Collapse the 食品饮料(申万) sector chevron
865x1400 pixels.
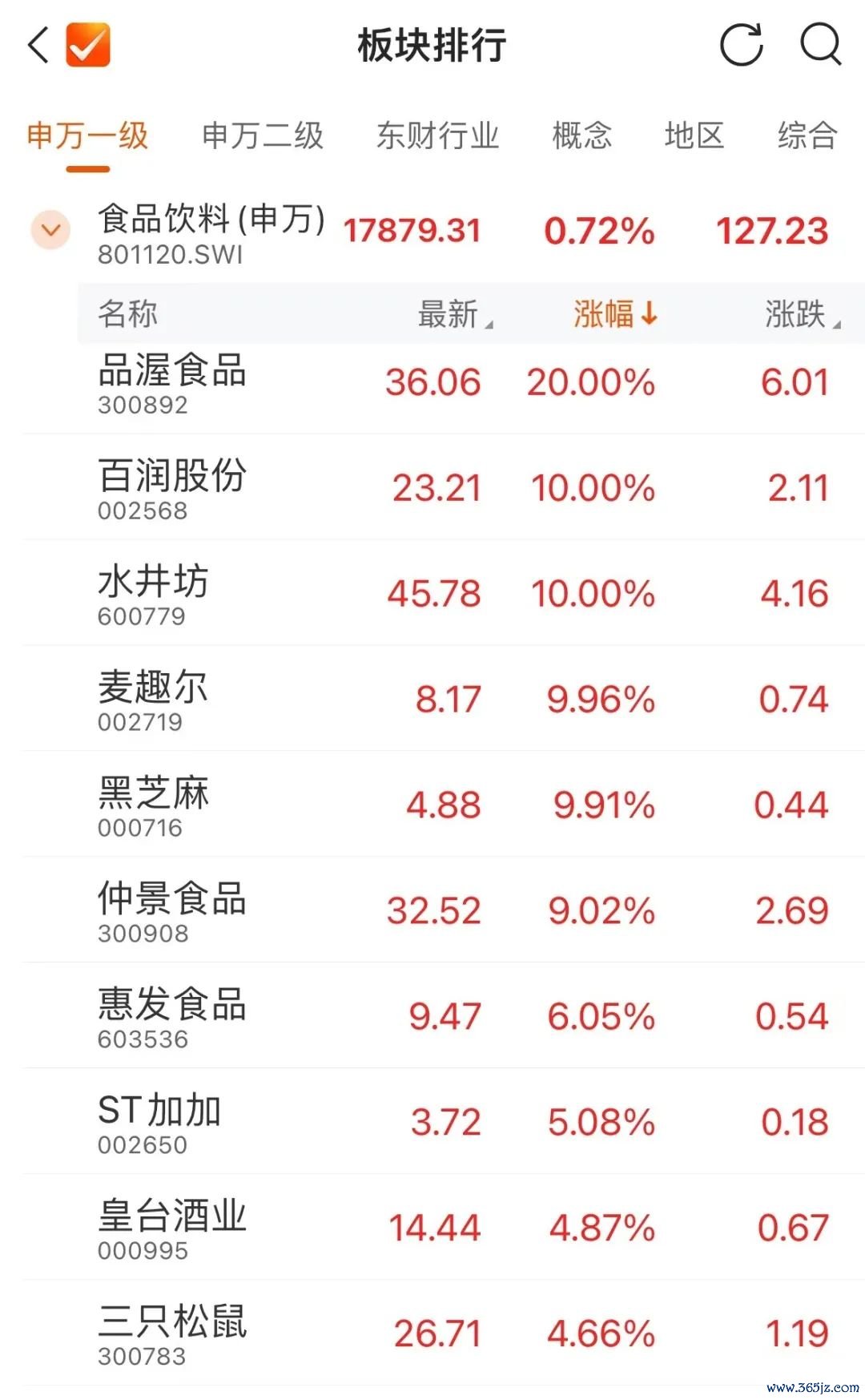point(50,231)
